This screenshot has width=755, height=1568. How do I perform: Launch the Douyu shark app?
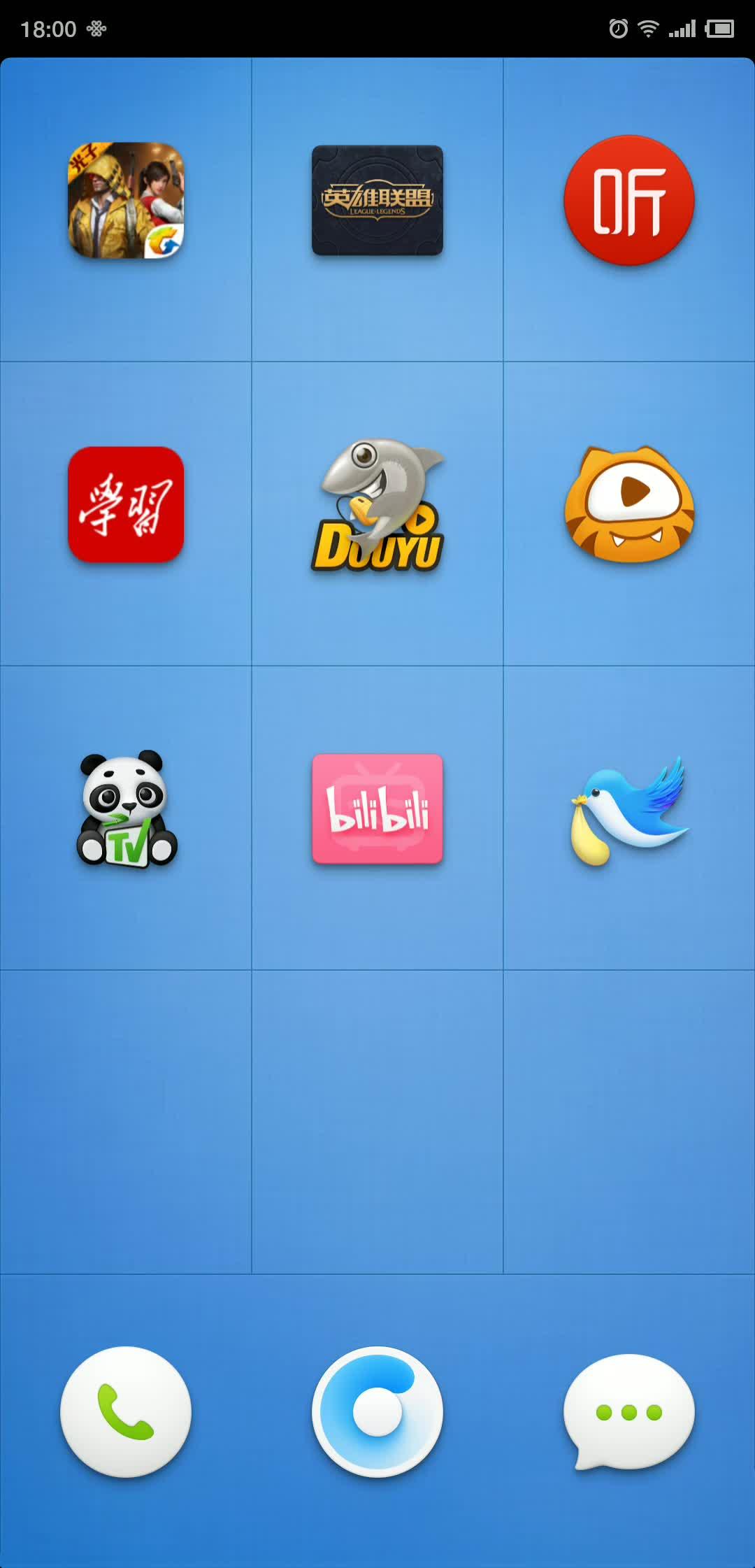377,504
